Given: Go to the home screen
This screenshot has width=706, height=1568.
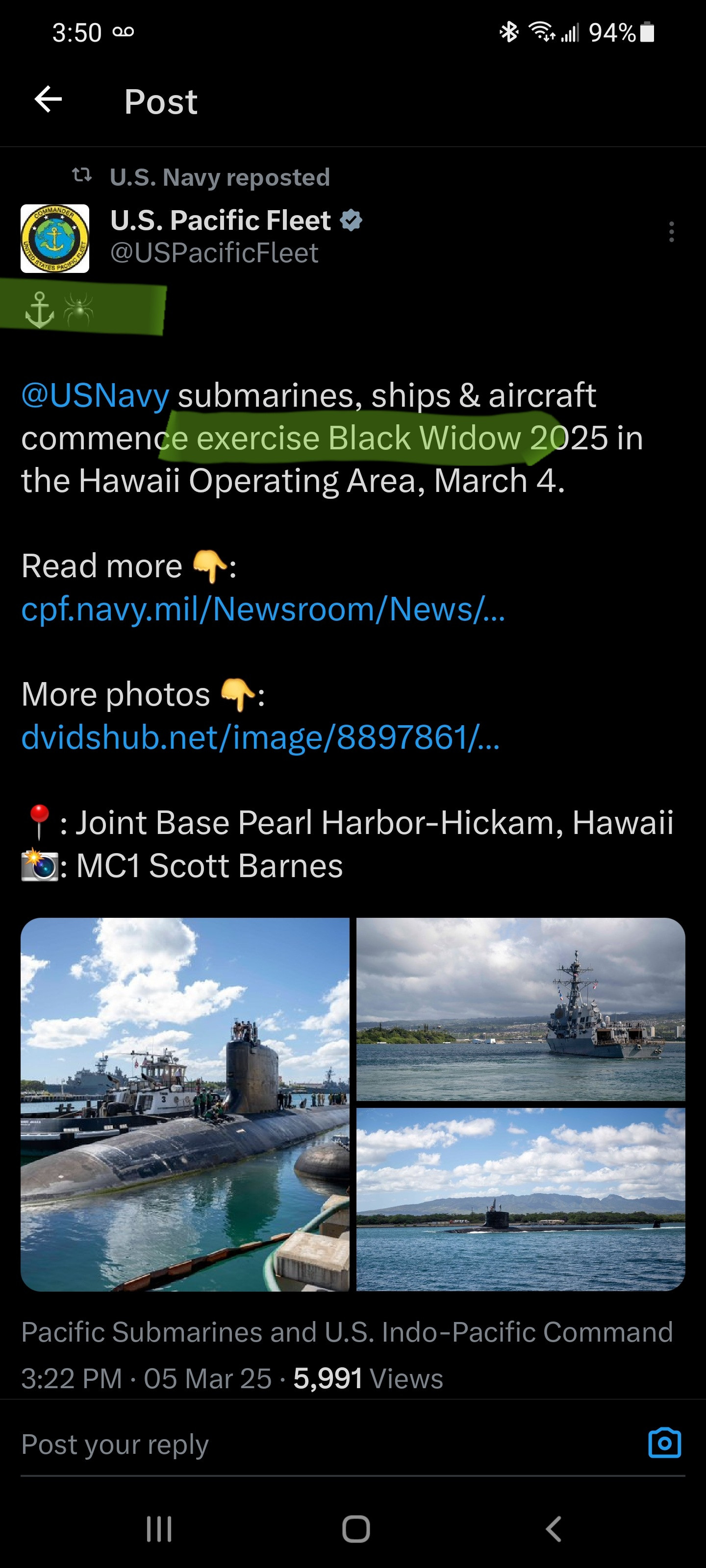Looking at the screenshot, I should (x=356, y=1528).
